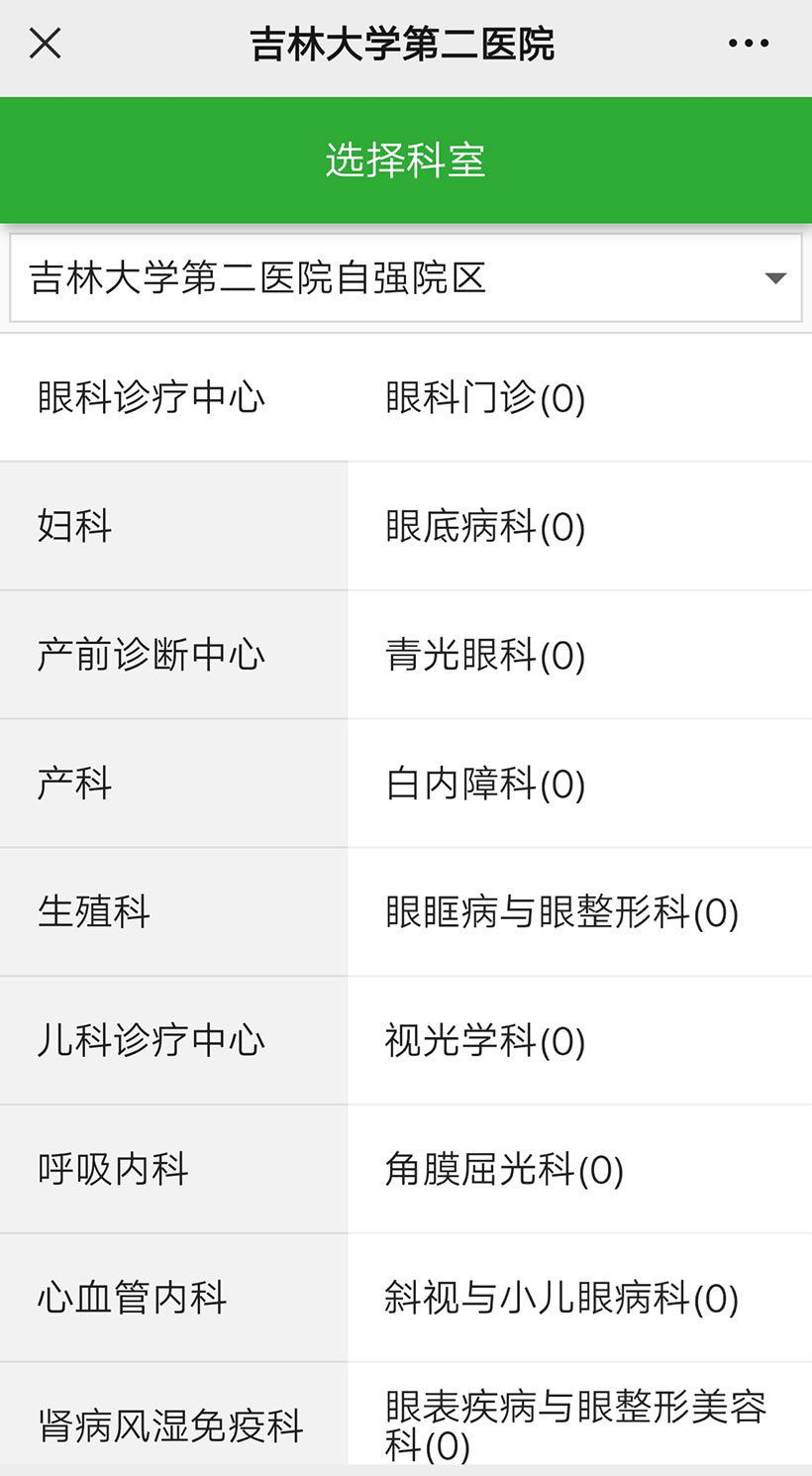
Task: Select the 眼眶病与眼整形科(0) department
Action: coord(561,913)
